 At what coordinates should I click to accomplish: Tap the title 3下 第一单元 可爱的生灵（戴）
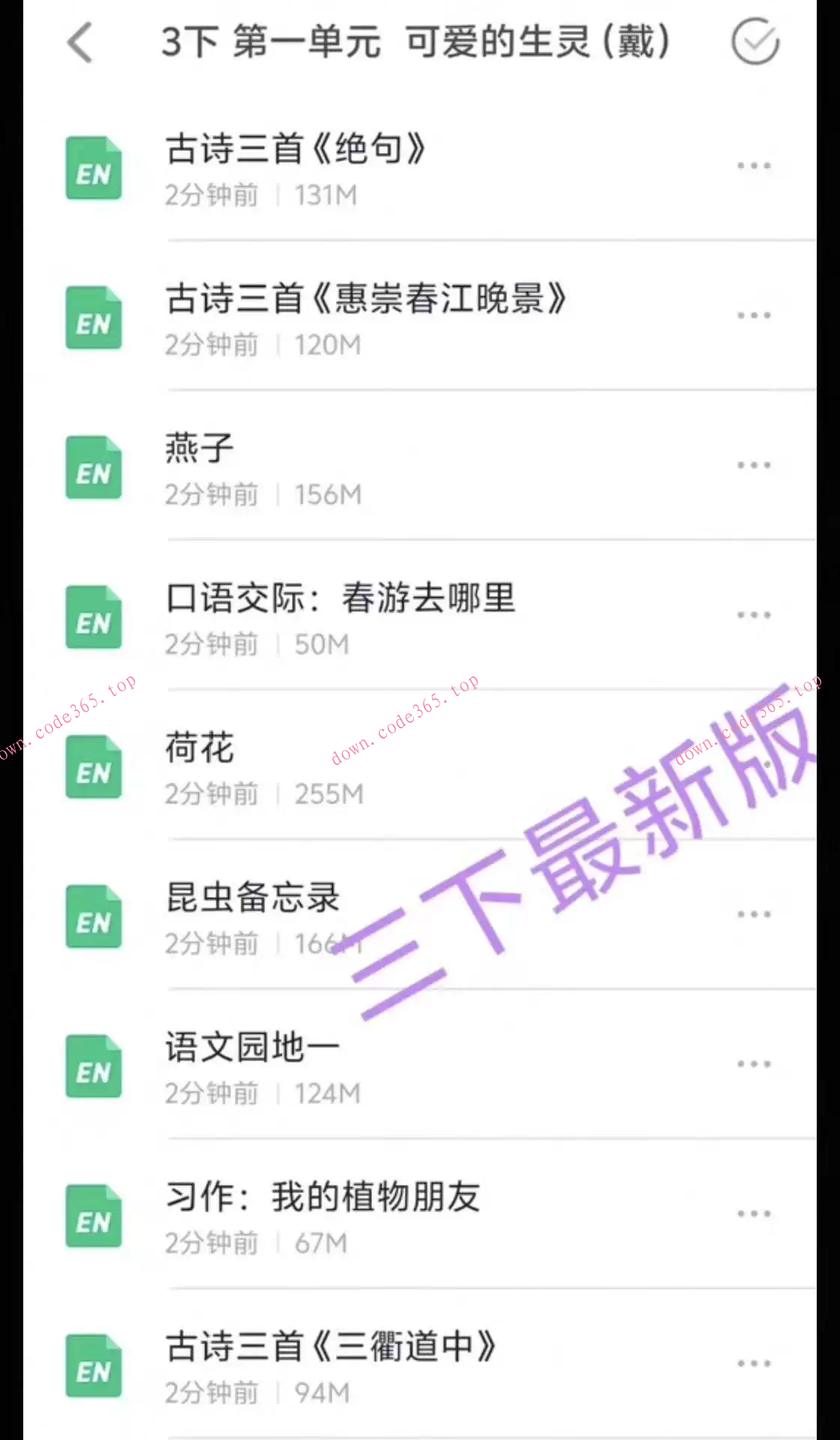click(x=418, y=43)
